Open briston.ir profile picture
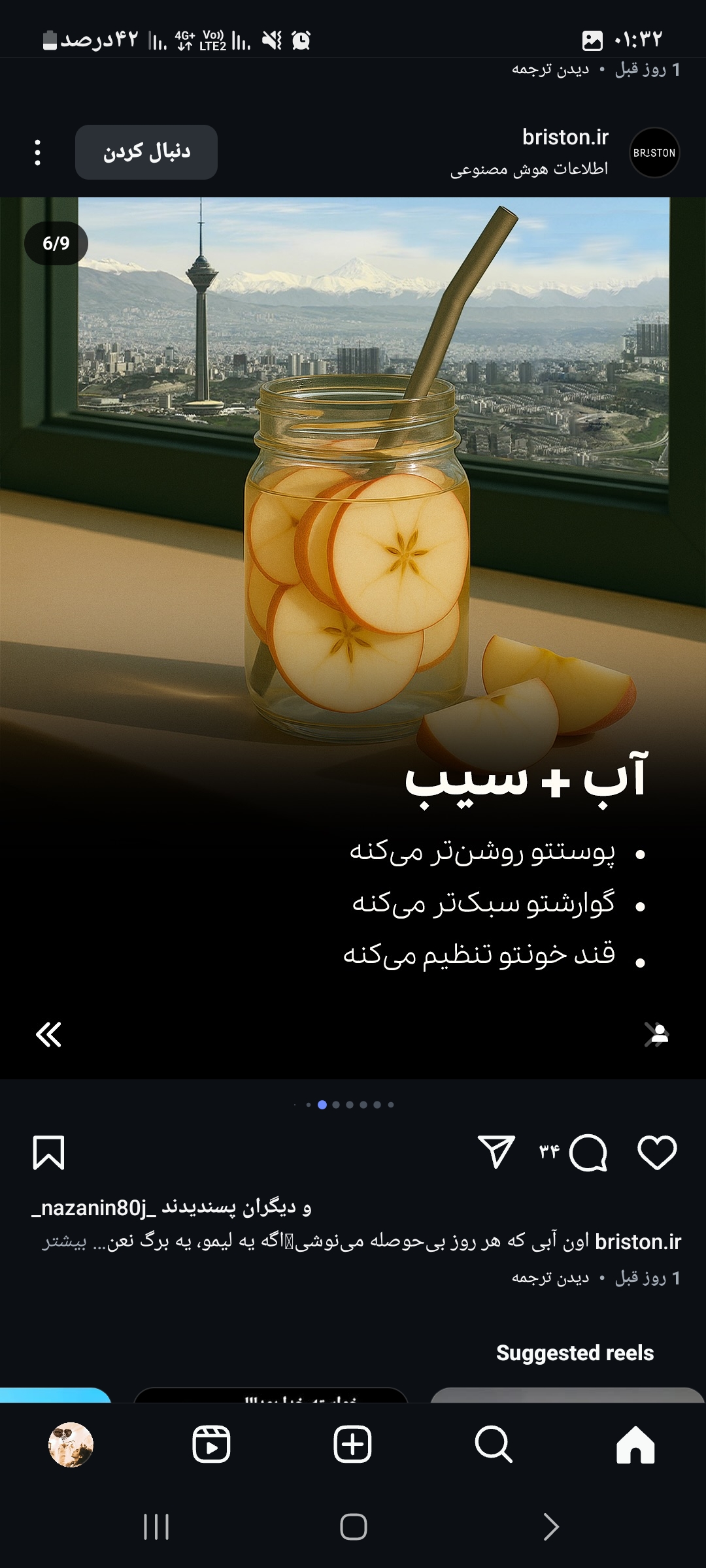This screenshot has width=706, height=1568. (x=654, y=152)
